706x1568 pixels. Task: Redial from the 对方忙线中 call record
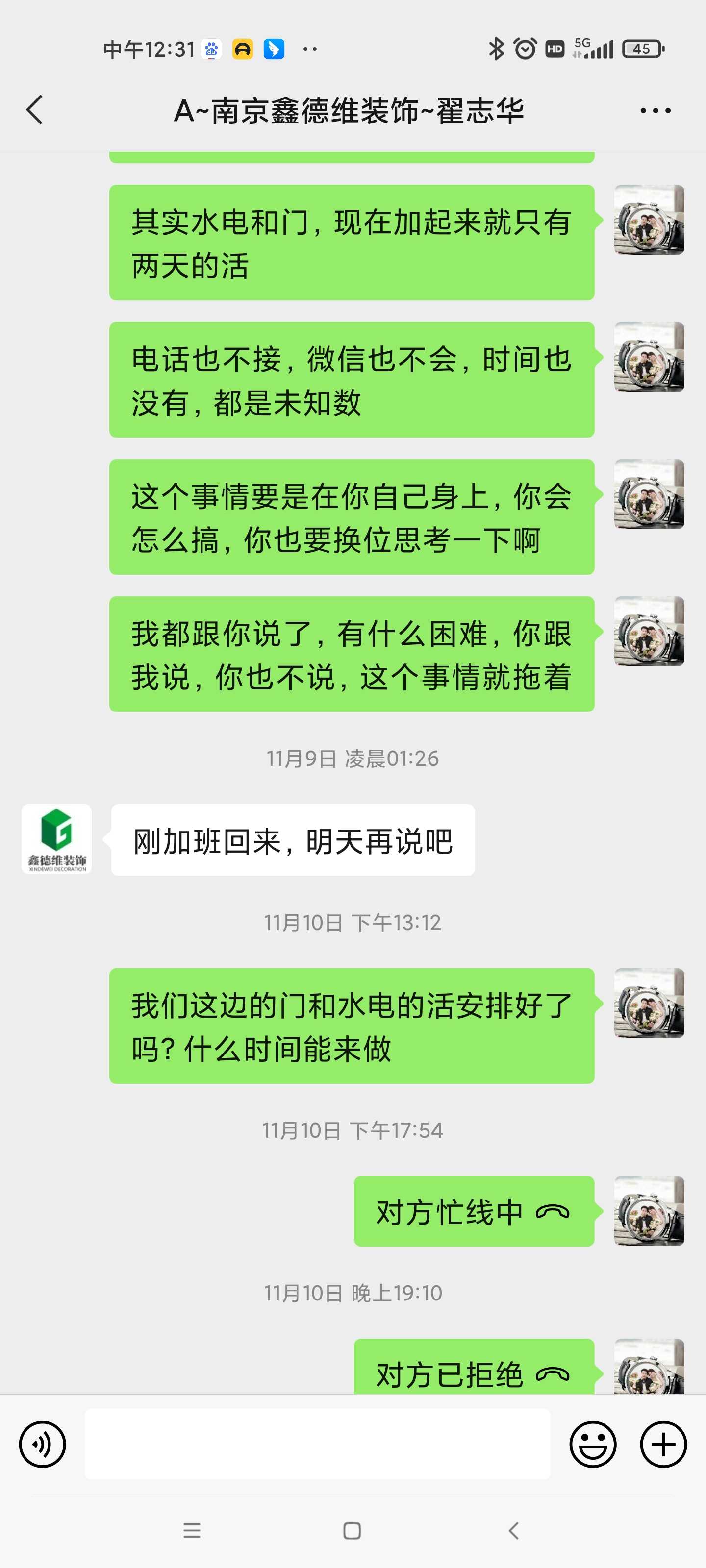point(473,1211)
